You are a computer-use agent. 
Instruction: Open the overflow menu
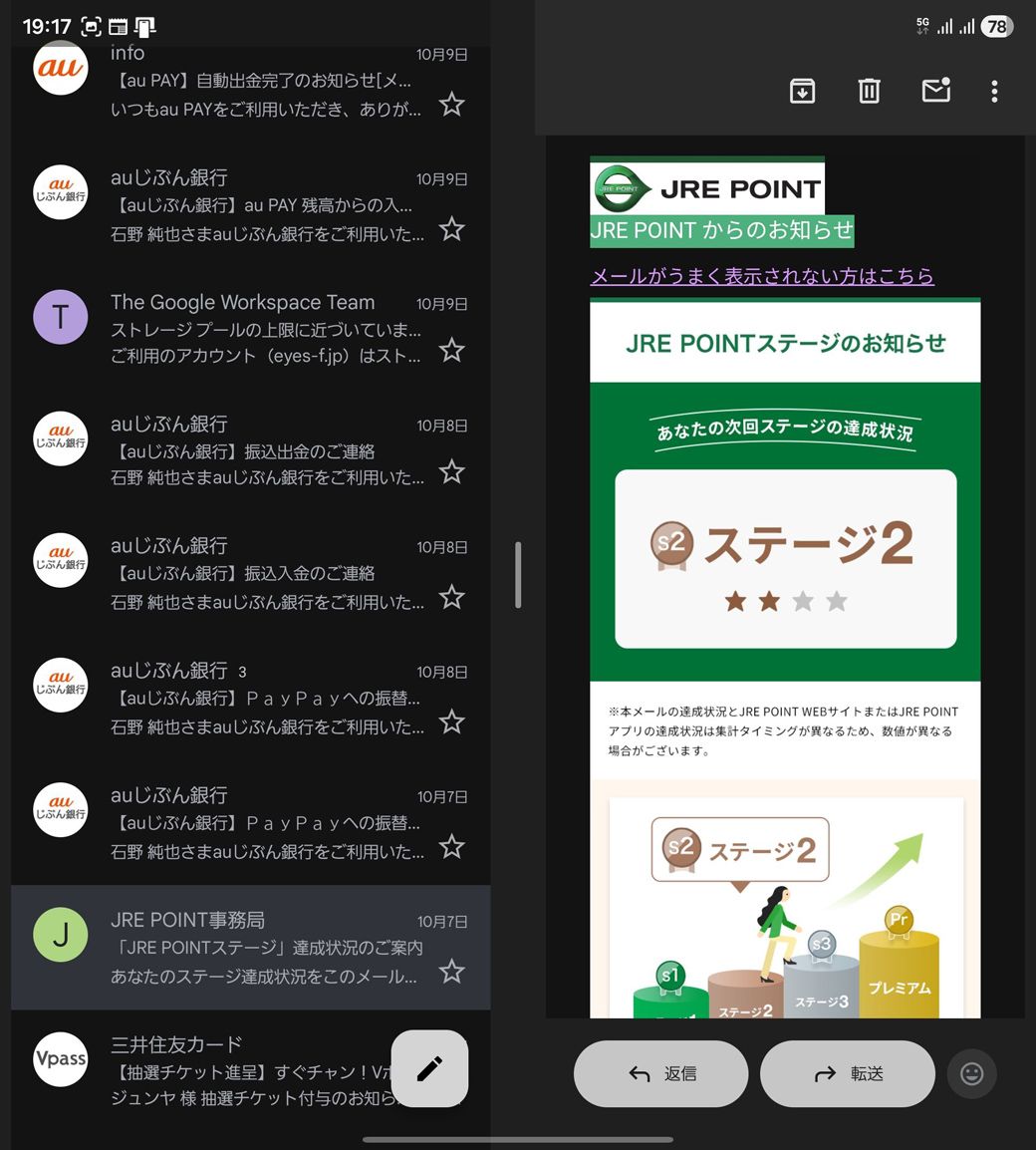point(993,92)
